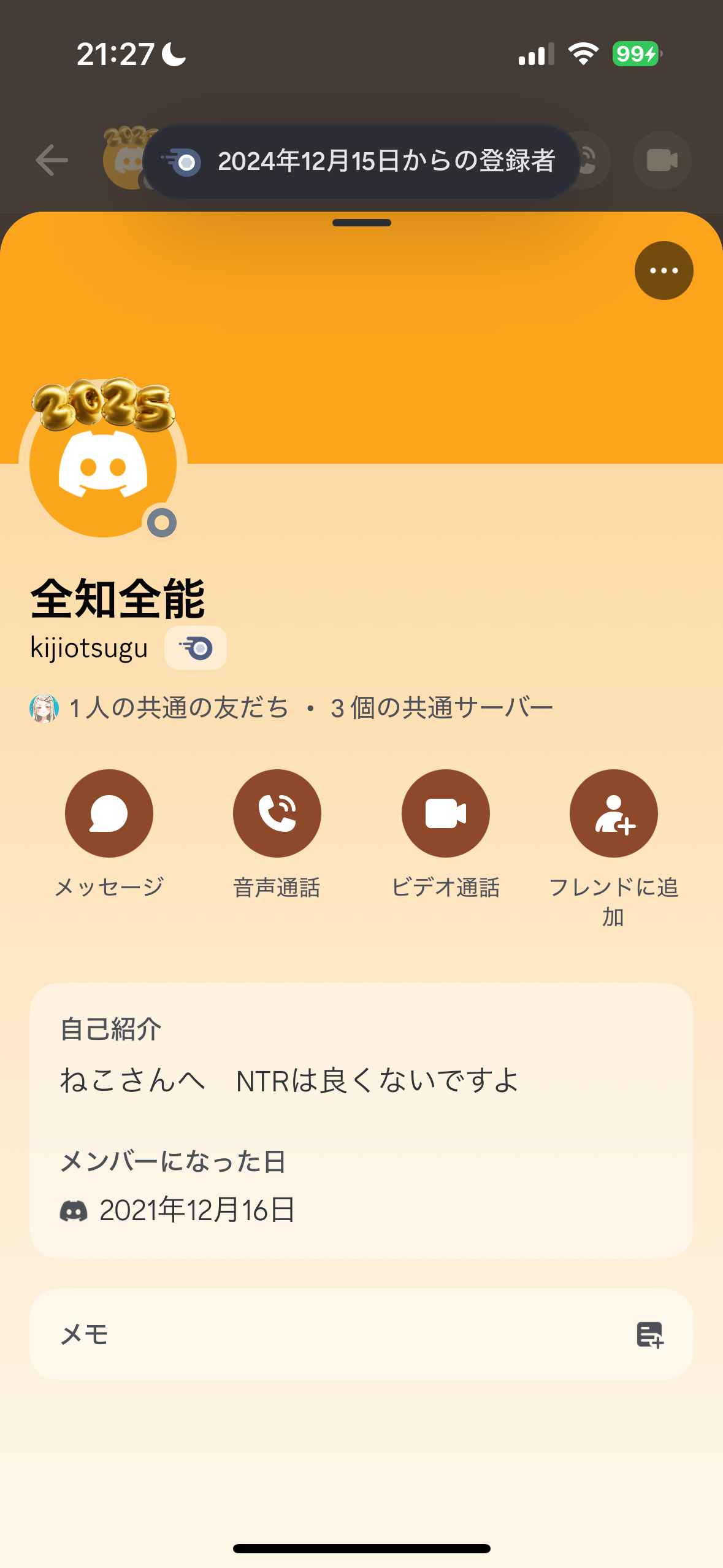
Task: Open the three-dot overflow menu
Action: [x=664, y=271]
